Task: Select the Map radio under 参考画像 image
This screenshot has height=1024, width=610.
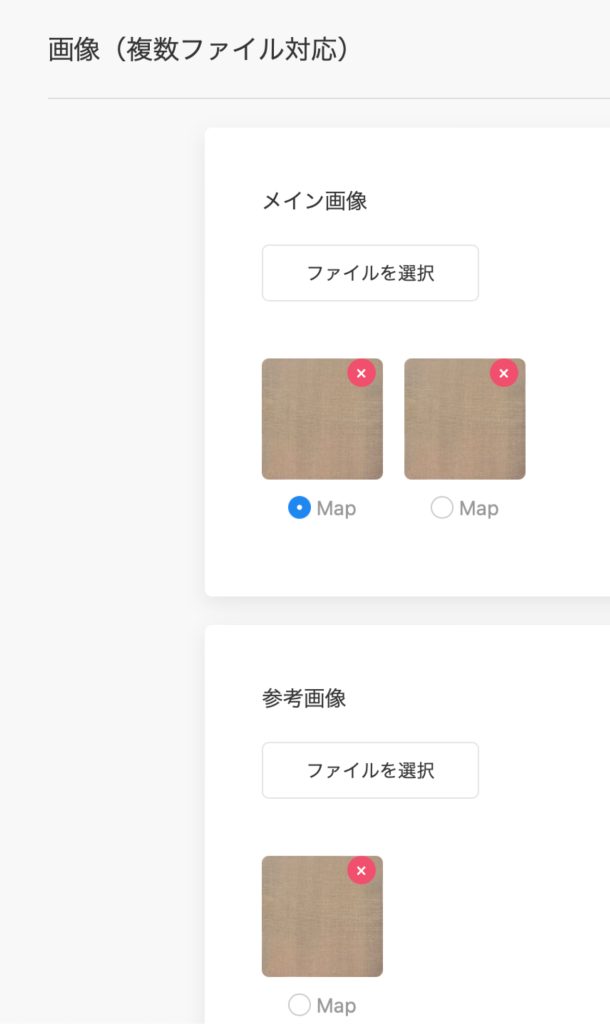Action: [299, 1005]
